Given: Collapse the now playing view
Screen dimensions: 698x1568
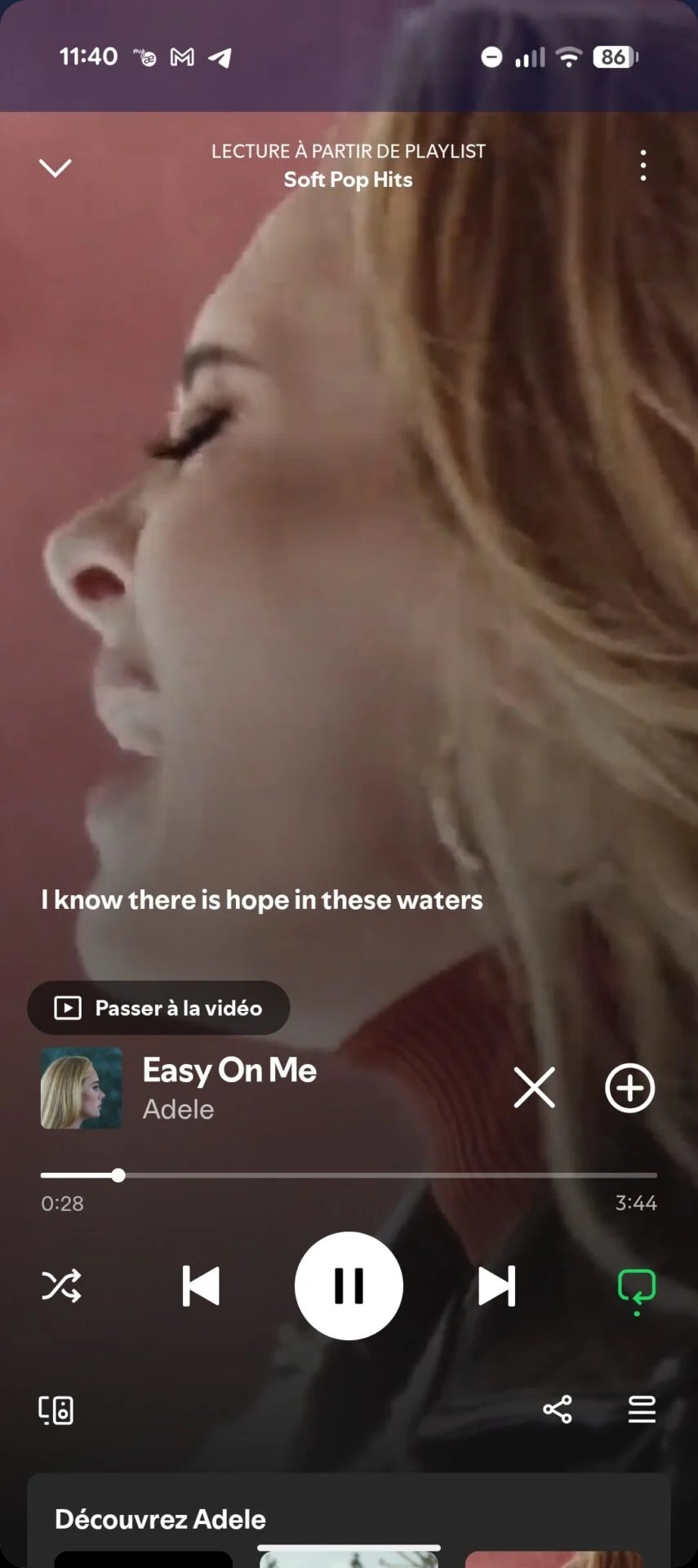Looking at the screenshot, I should (56, 167).
